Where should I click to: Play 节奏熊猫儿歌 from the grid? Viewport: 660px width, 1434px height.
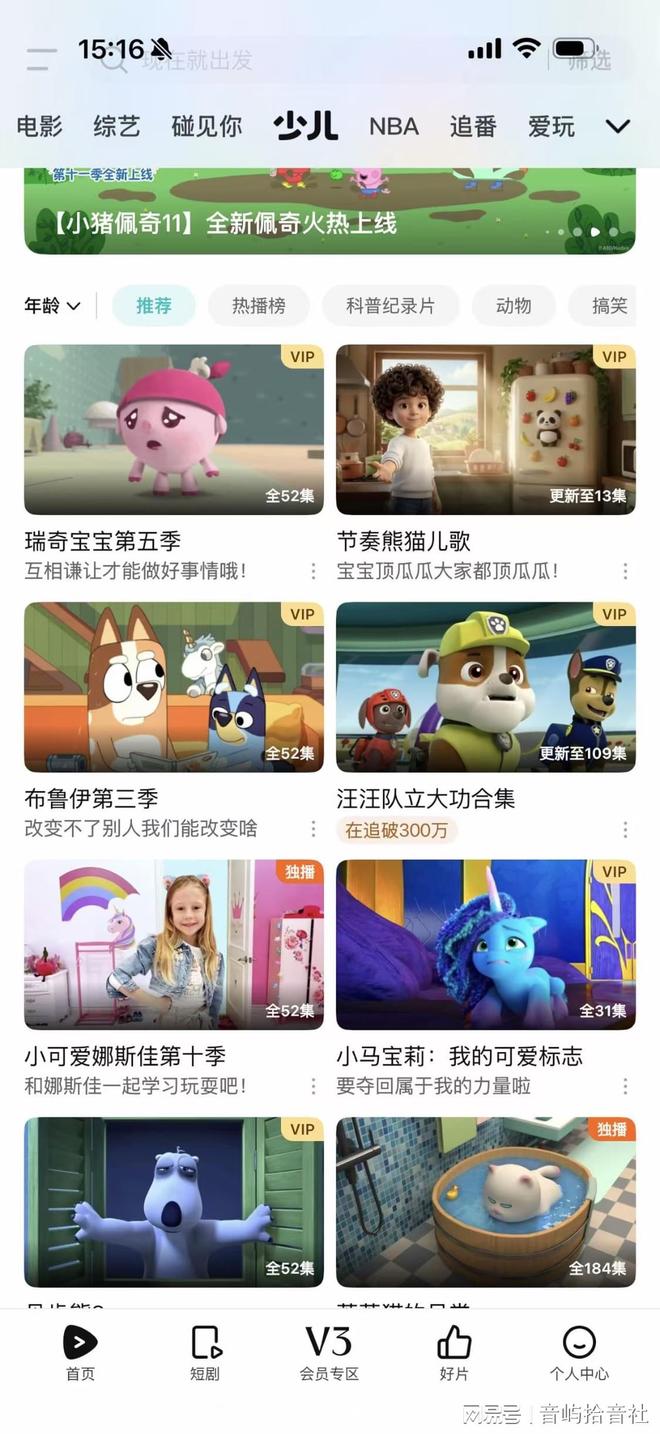point(485,430)
